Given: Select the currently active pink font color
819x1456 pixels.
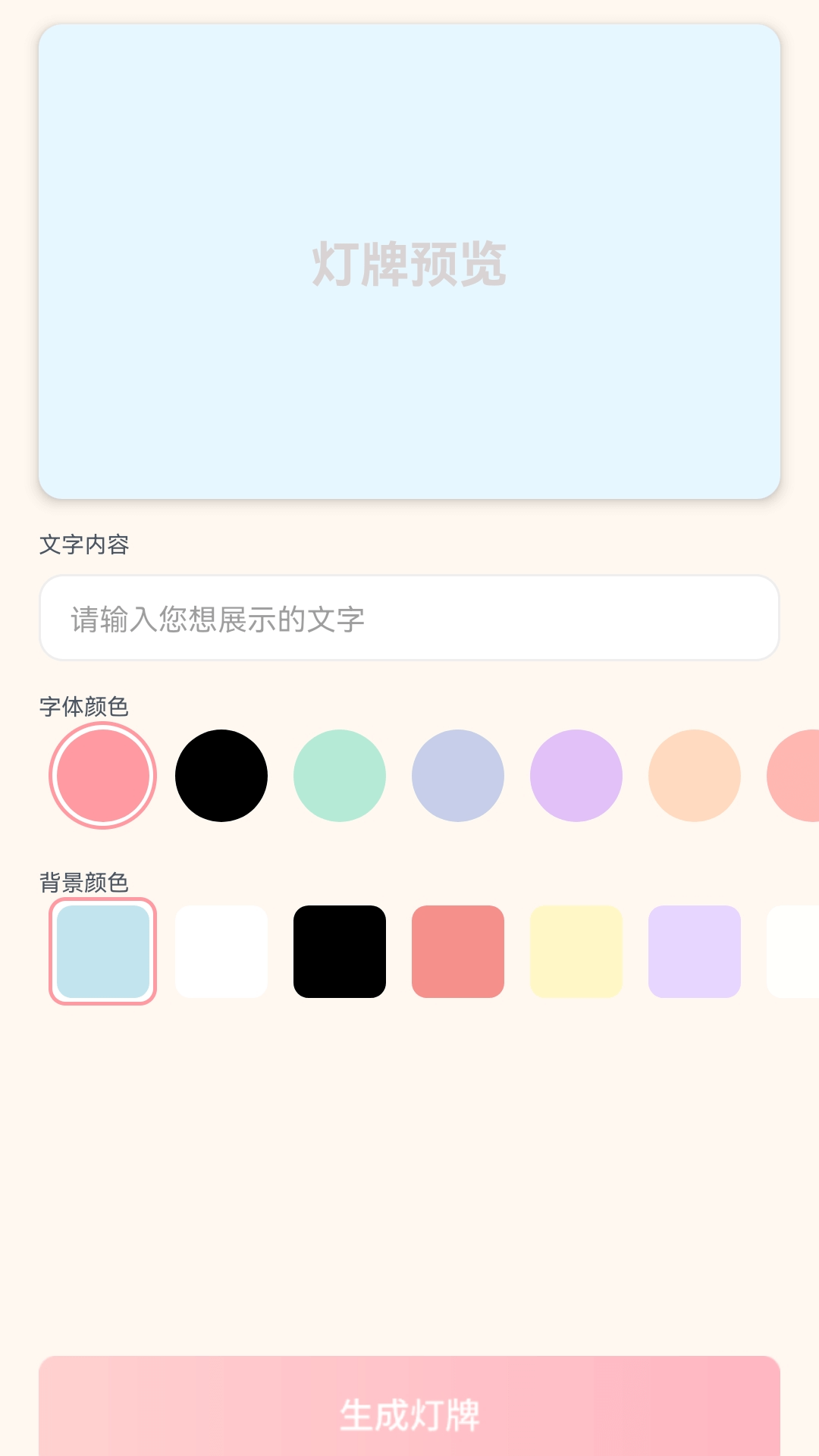Looking at the screenshot, I should point(102,775).
